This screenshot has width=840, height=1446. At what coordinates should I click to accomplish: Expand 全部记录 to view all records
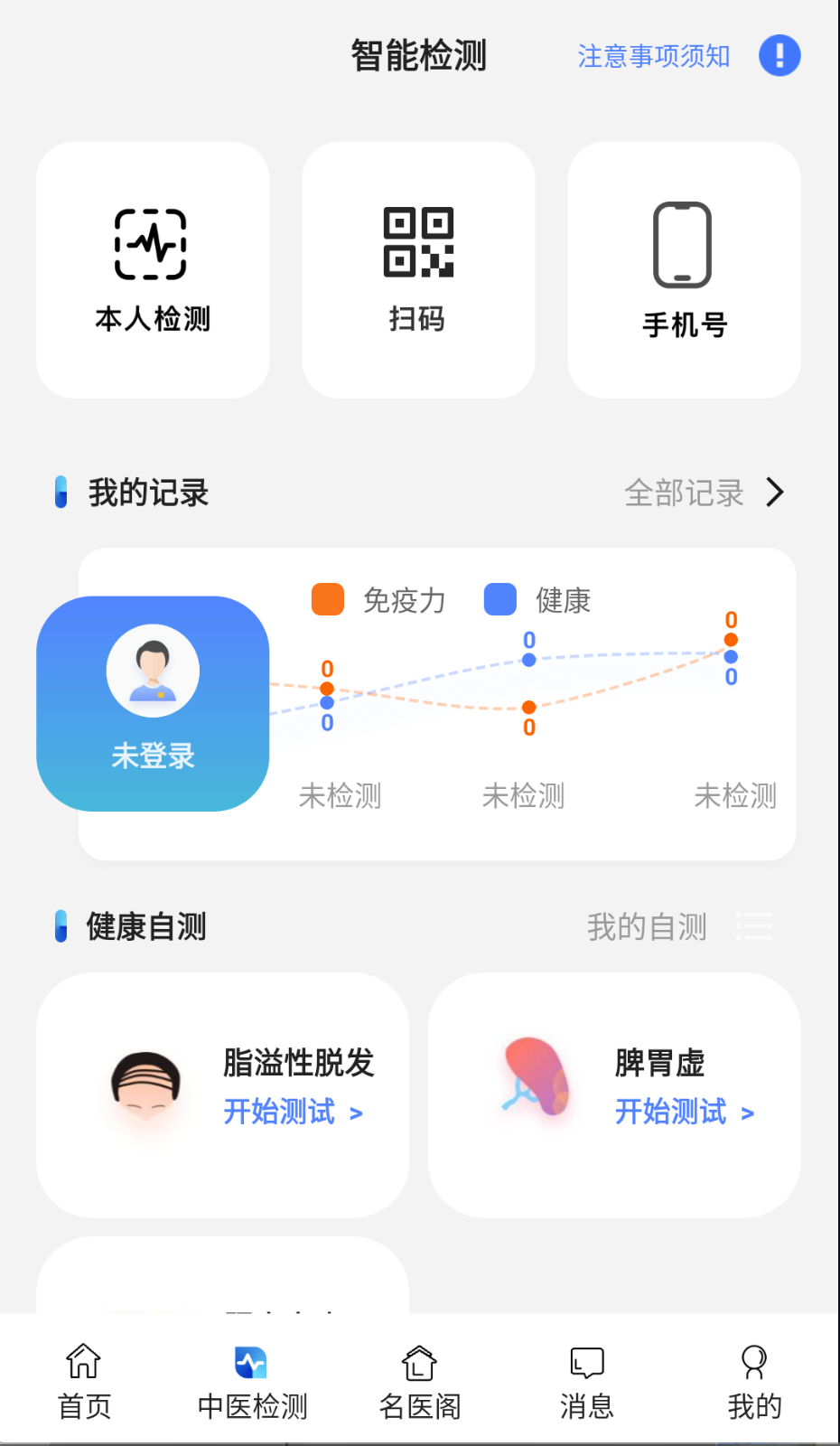coord(704,493)
